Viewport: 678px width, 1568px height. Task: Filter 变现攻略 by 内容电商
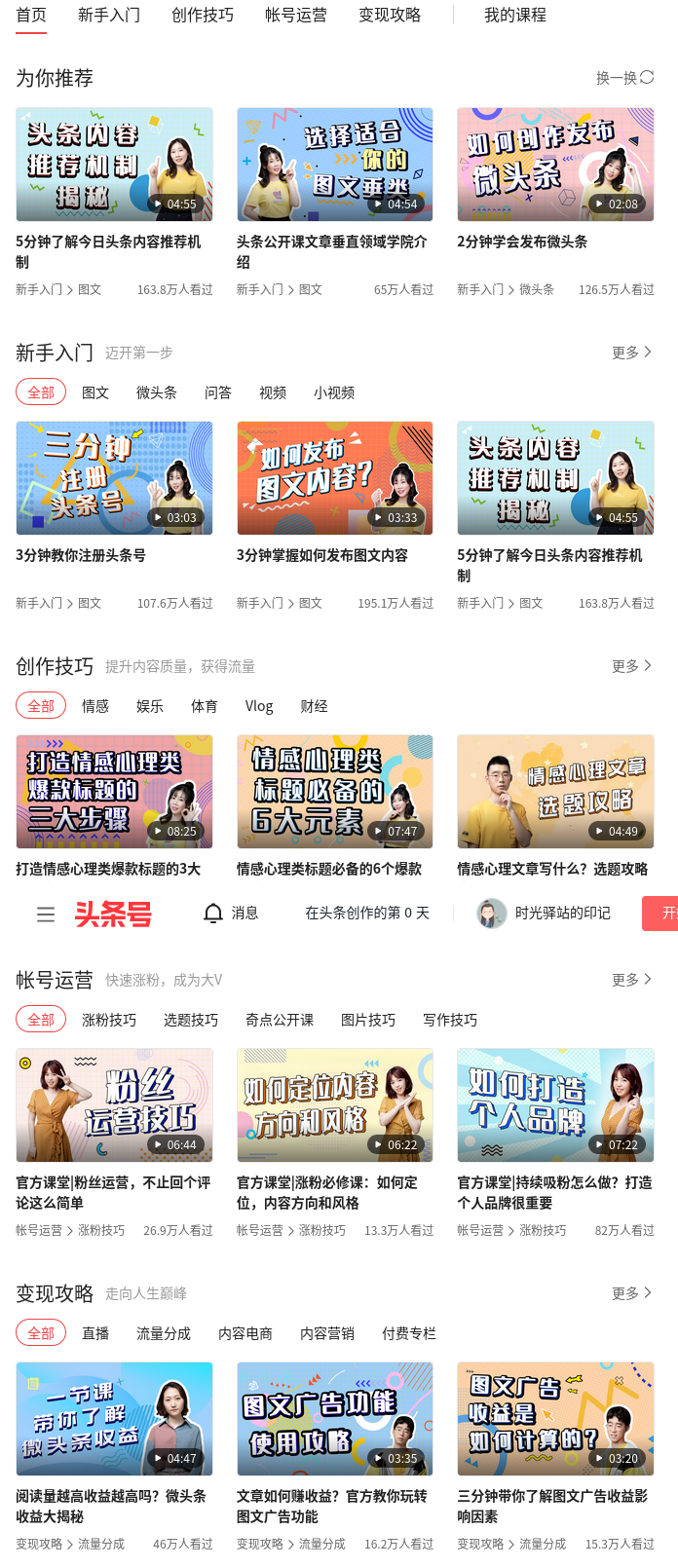pyautogui.click(x=245, y=1333)
